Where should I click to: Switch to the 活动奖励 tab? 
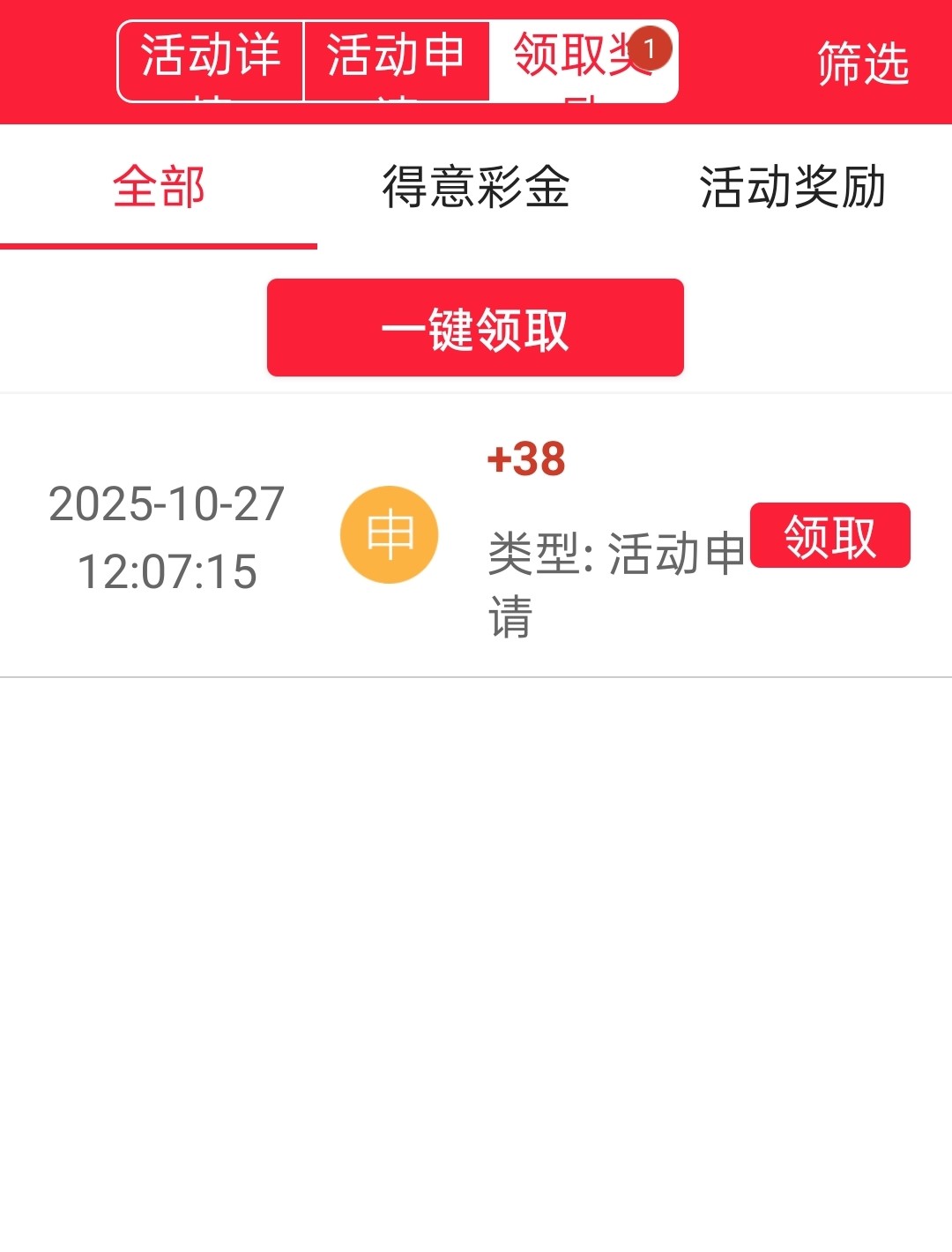[x=792, y=187]
